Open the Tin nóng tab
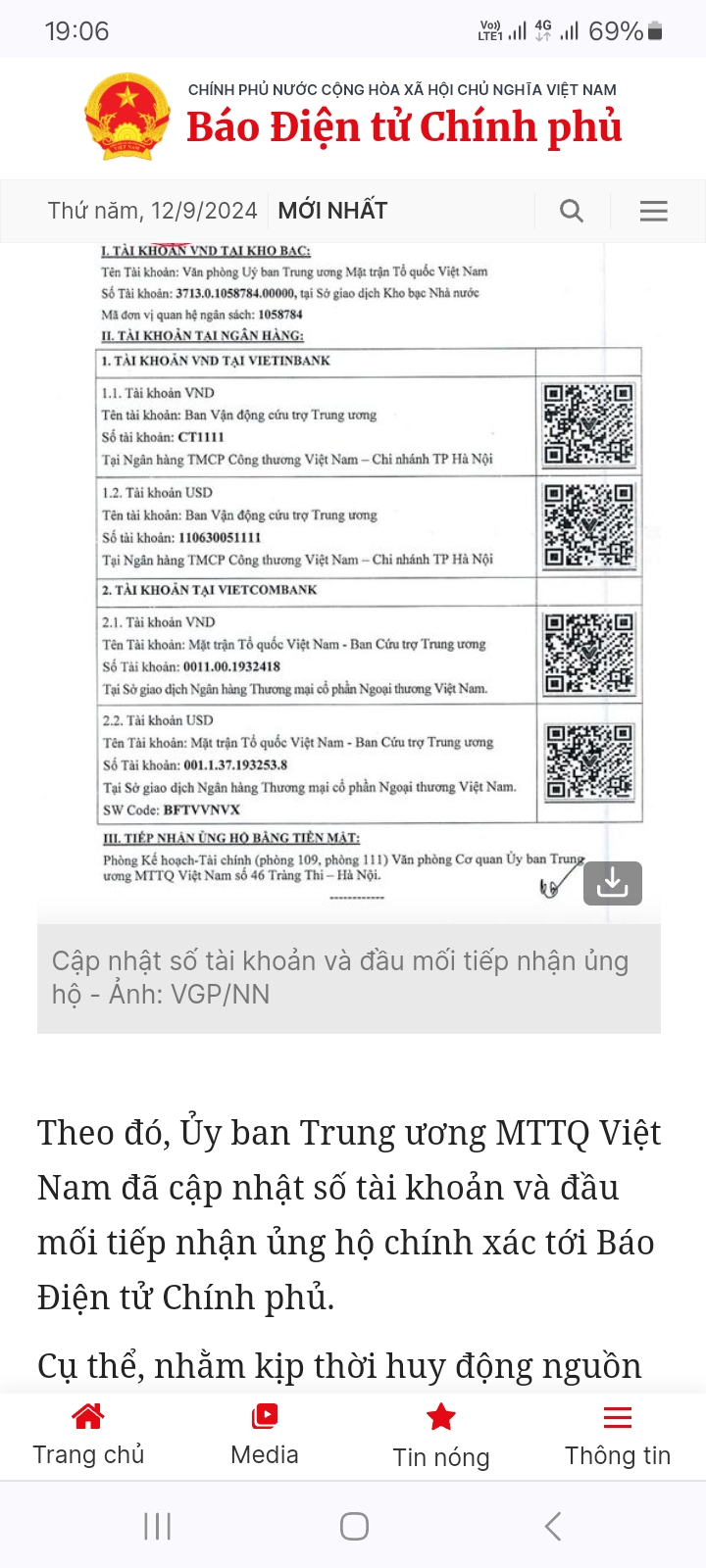 tap(441, 1436)
